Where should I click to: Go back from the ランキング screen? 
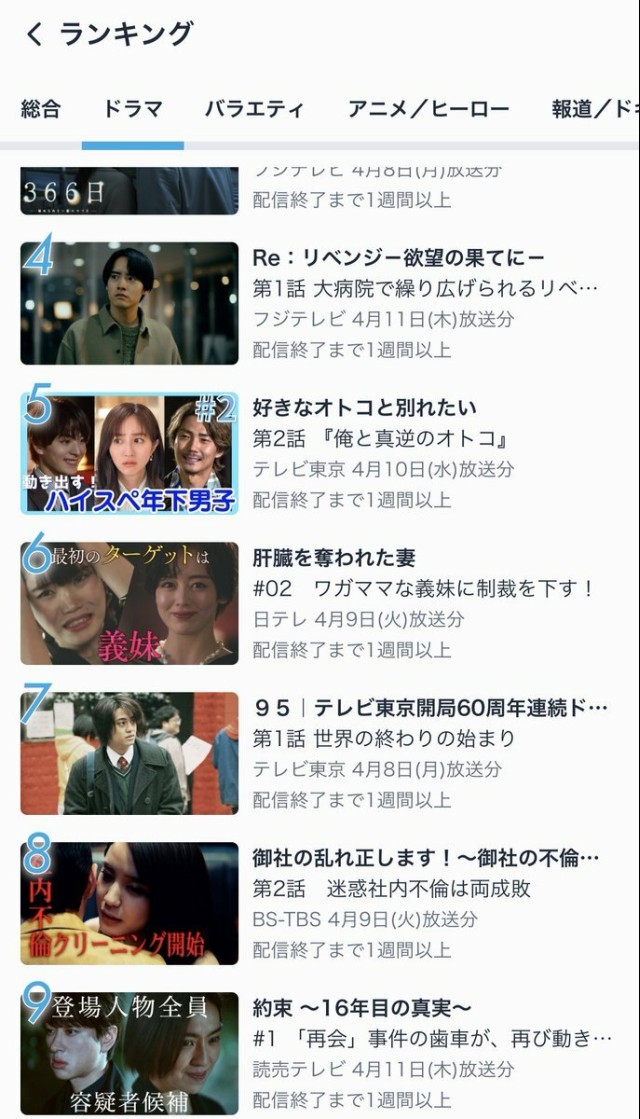pos(34,35)
